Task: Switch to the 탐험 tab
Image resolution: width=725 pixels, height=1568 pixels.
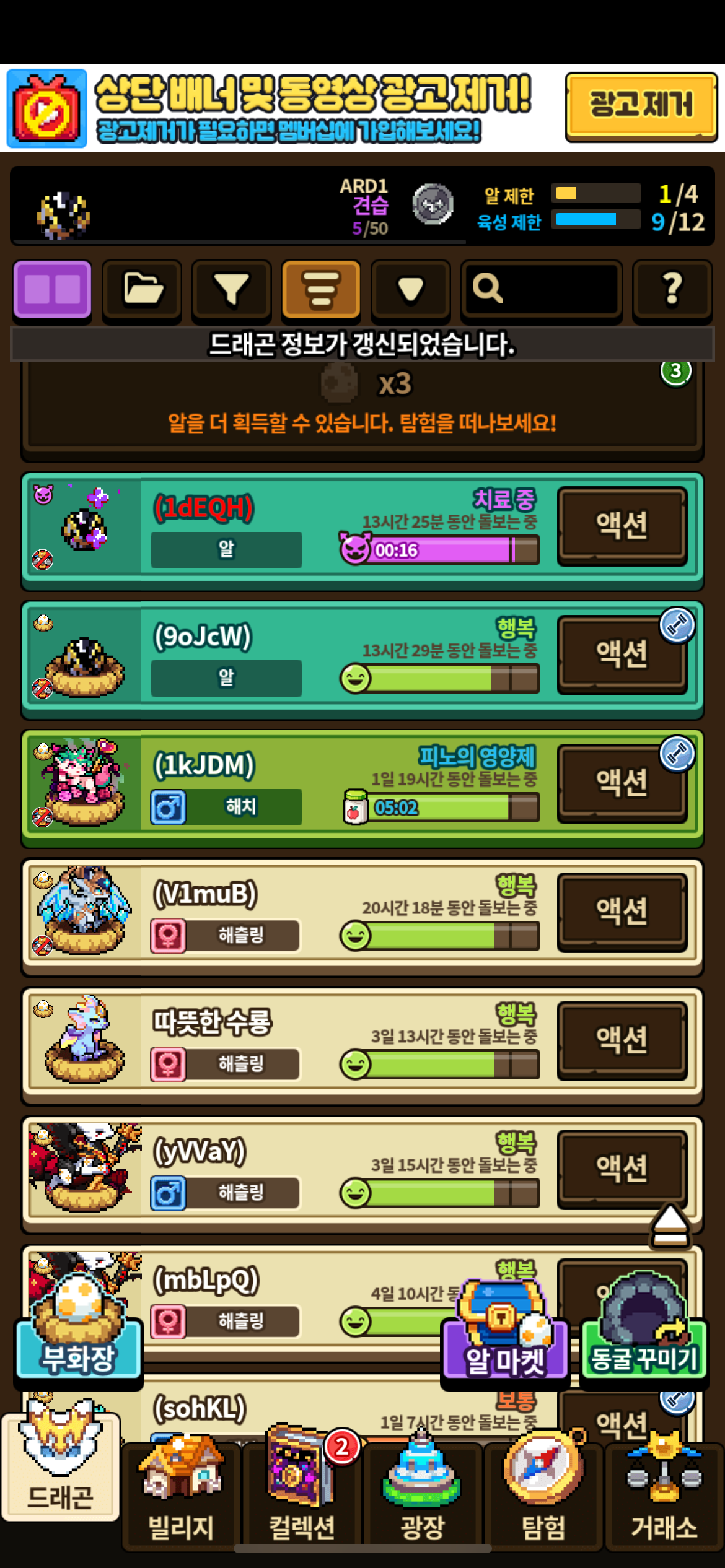Action: [543, 1492]
